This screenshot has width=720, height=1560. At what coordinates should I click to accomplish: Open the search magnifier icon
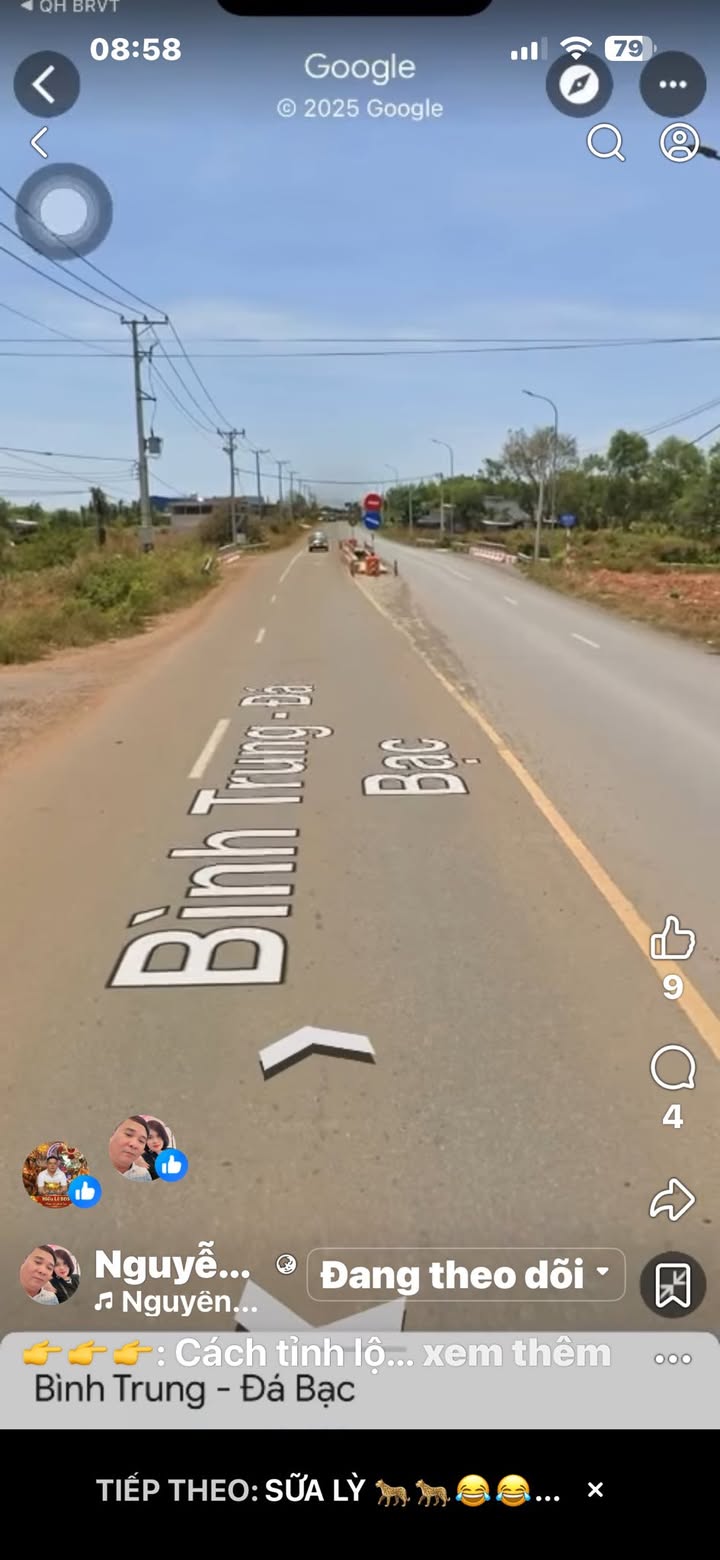tap(606, 143)
